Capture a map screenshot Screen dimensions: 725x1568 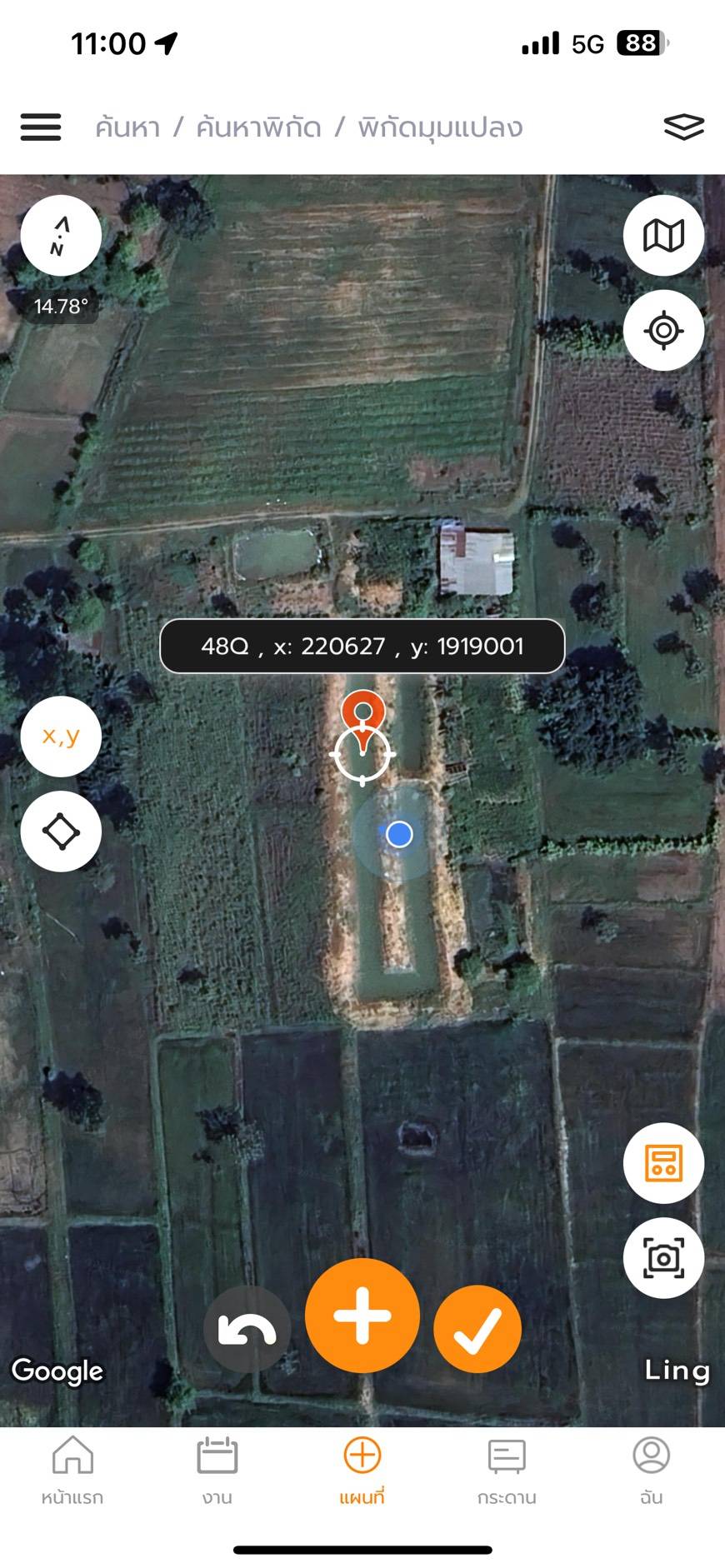coord(663,1258)
